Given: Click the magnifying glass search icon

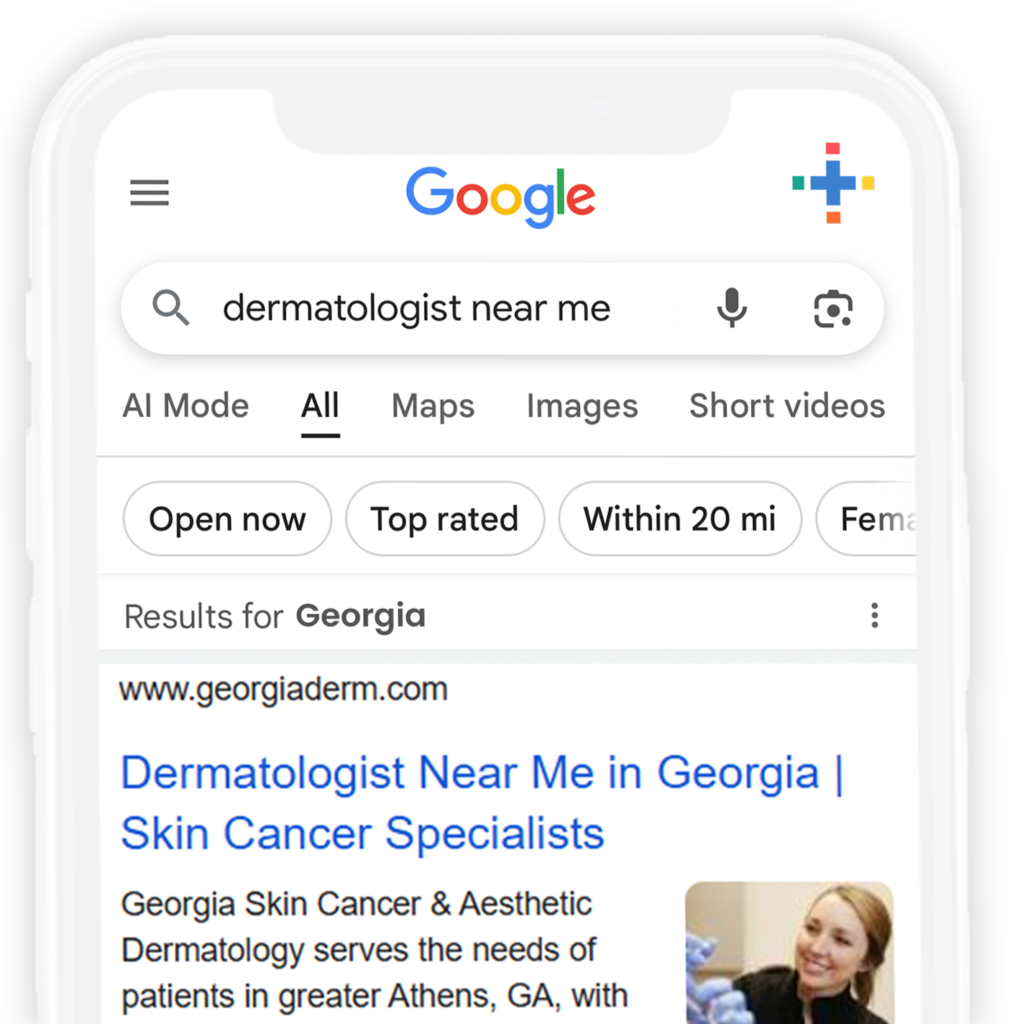Looking at the screenshot, I should (x=171, y=308).
